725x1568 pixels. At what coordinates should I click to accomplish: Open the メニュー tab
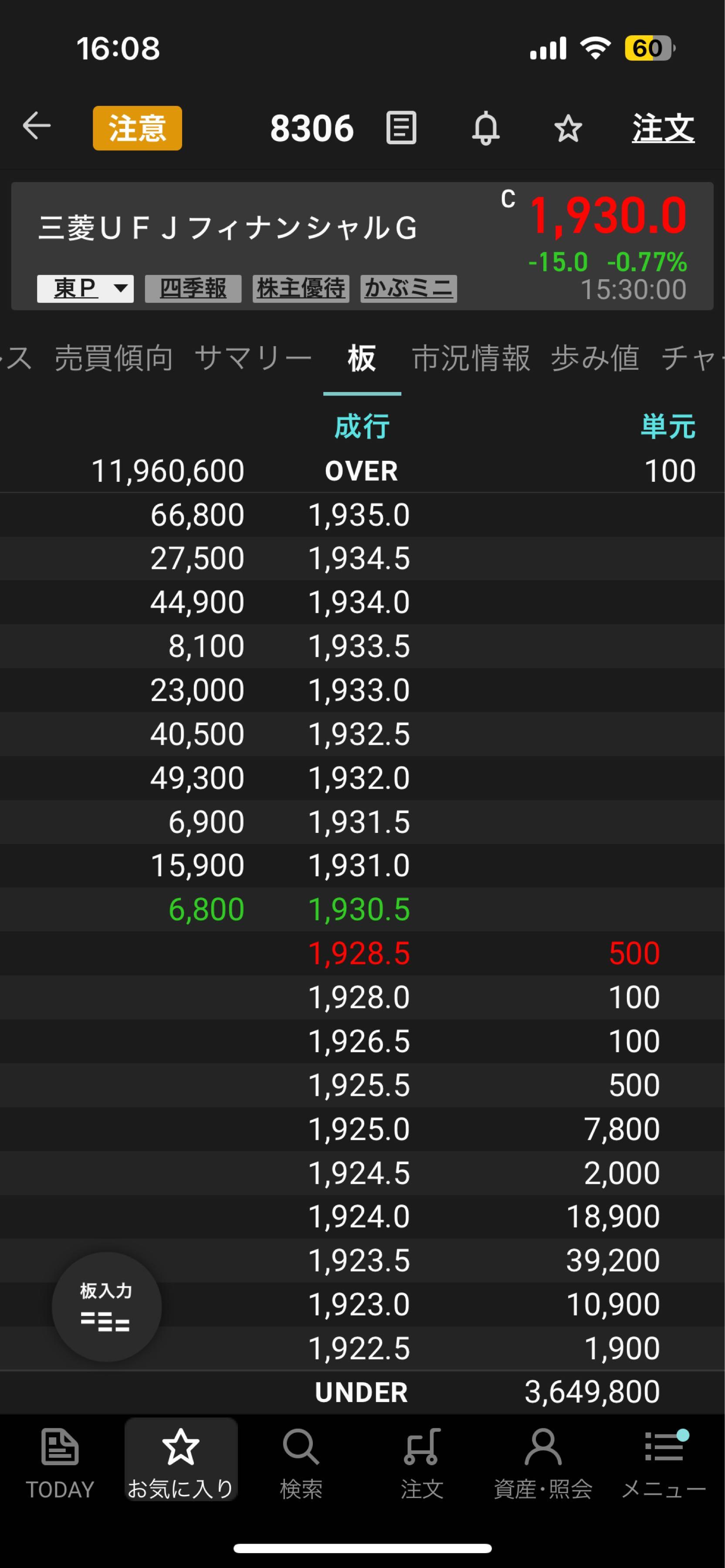coord(664,1462)
